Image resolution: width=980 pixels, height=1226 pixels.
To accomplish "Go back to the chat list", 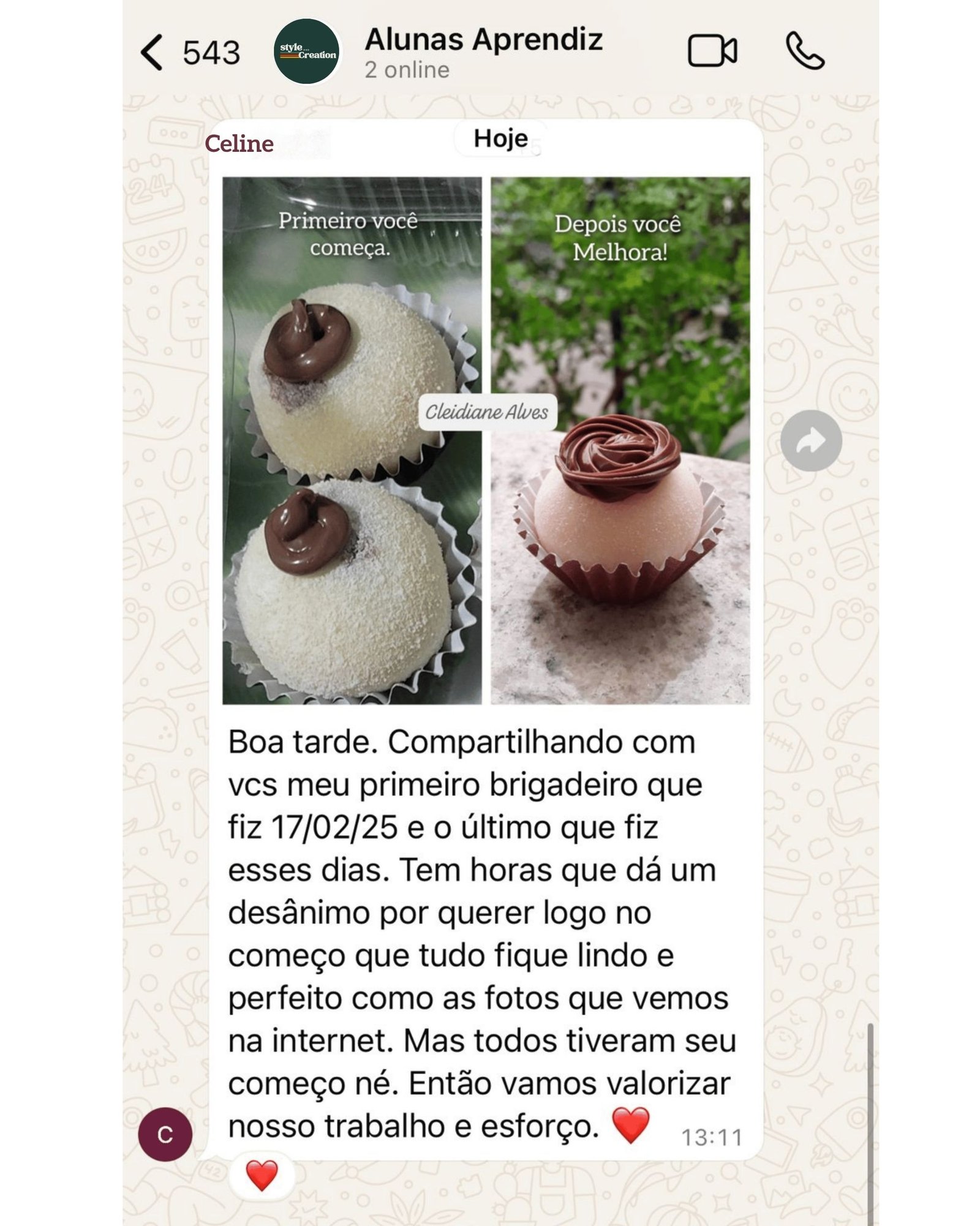I will pyautogui.click(x=152, y=53).
